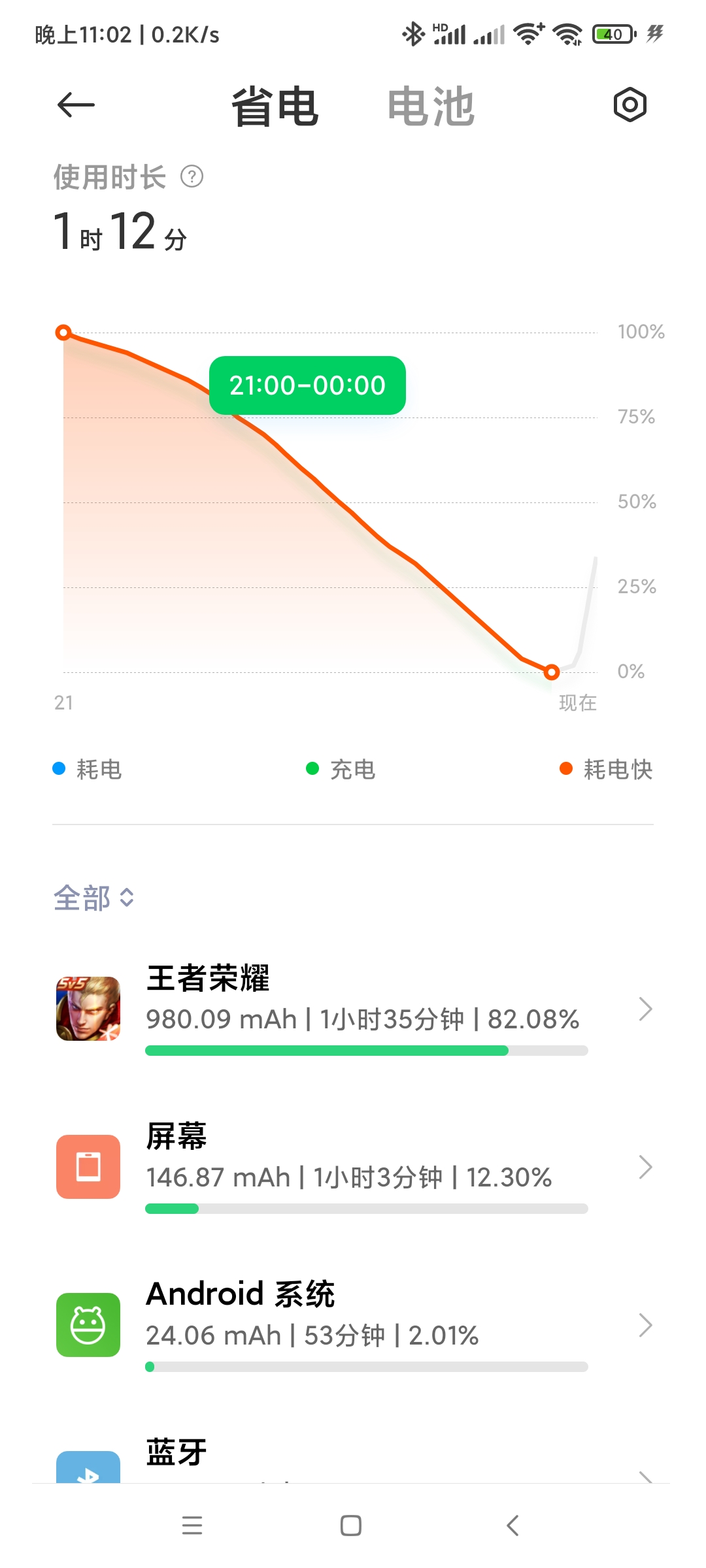Viewport: 706px width, 1568px height.
Task: Expand the 全部 filter dropdown
Action: 94,898
